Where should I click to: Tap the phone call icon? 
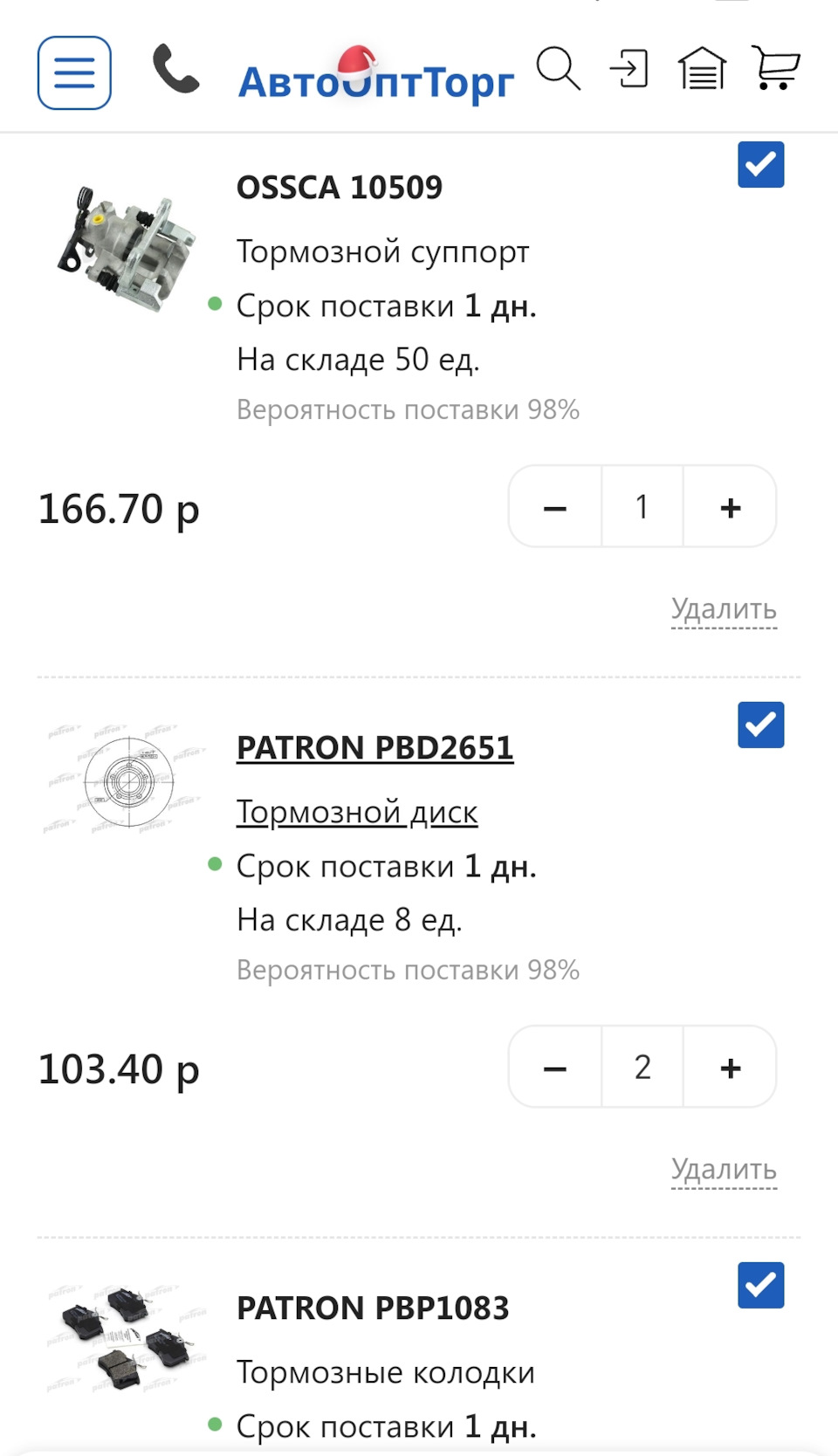click(175, 70)
